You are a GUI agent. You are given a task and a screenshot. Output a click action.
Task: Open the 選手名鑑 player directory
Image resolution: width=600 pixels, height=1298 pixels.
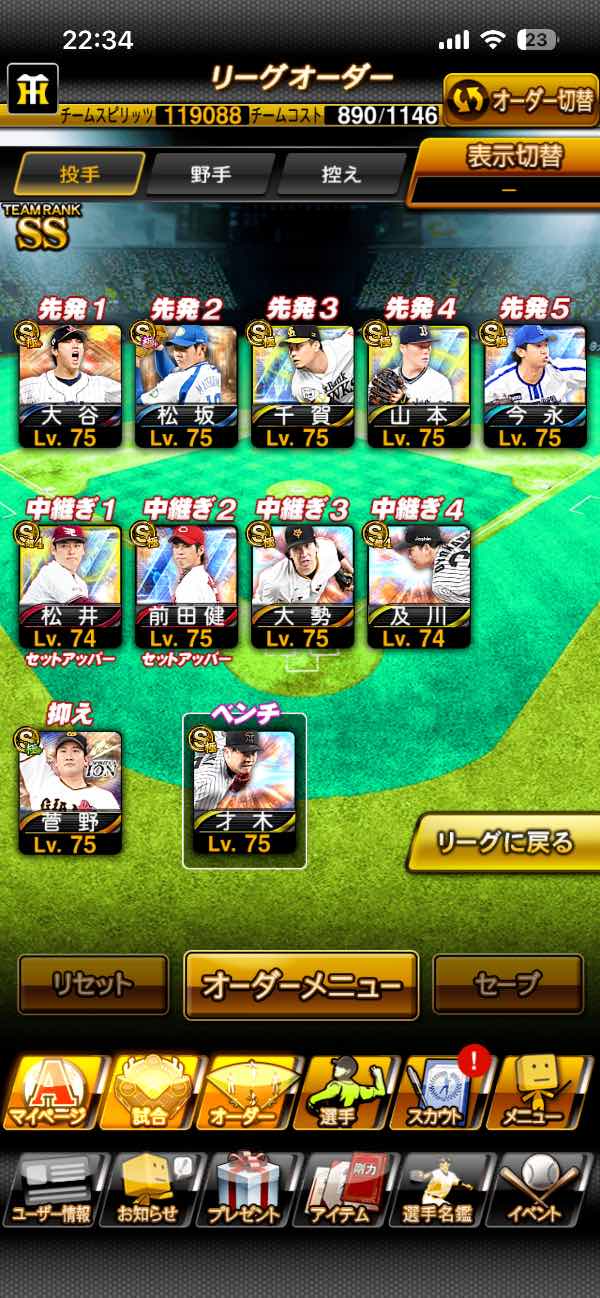click(x=443, y=1190)
